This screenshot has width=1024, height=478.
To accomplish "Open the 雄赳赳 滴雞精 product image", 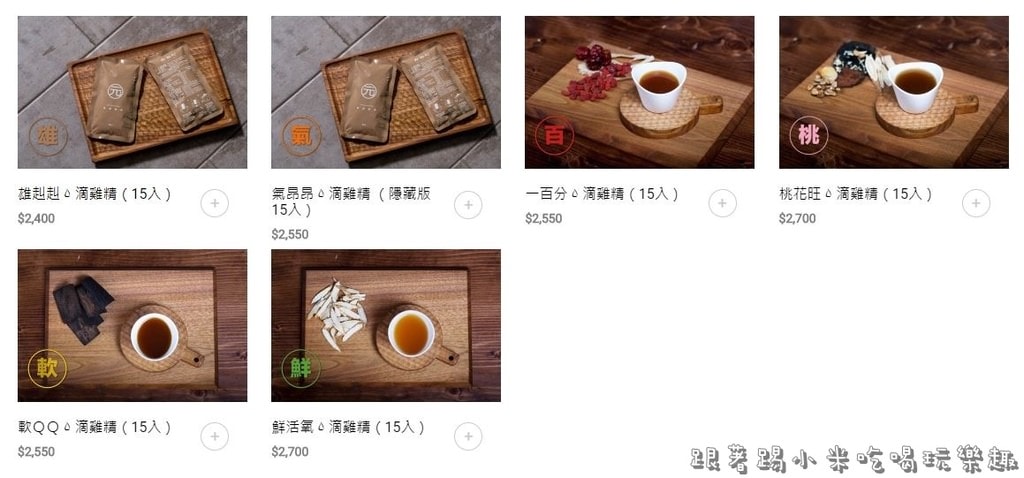I will 132,92.
